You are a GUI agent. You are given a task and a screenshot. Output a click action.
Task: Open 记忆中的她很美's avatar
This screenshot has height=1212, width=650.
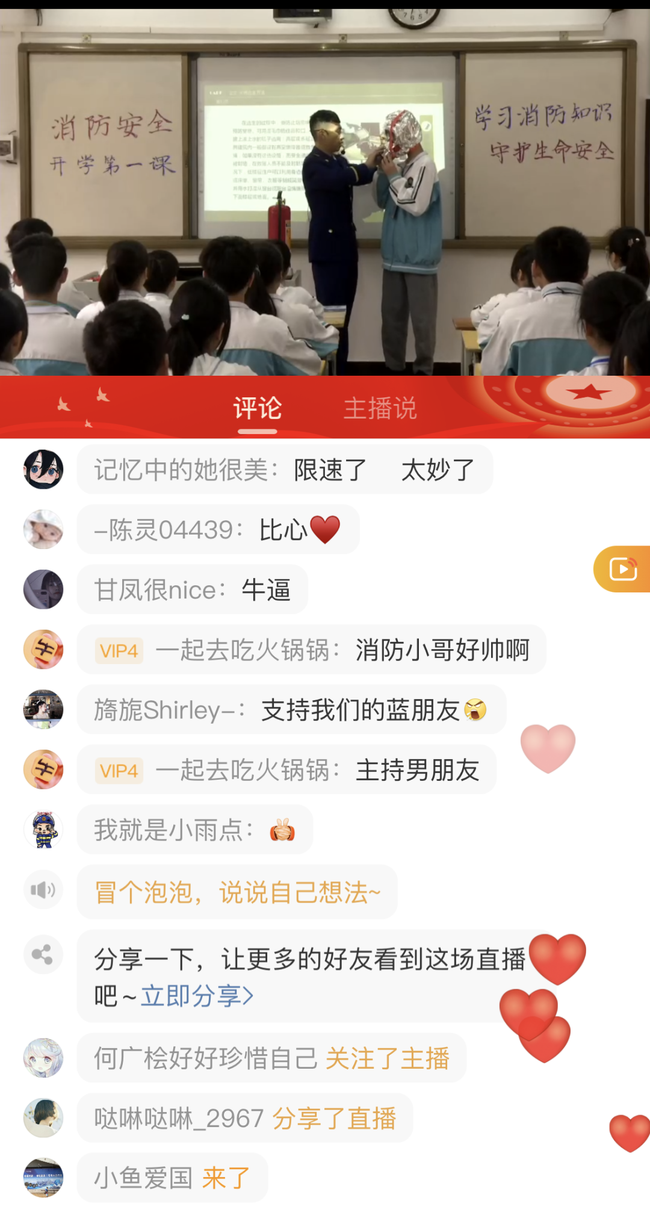pyautogui.click(x=43, y=470)
